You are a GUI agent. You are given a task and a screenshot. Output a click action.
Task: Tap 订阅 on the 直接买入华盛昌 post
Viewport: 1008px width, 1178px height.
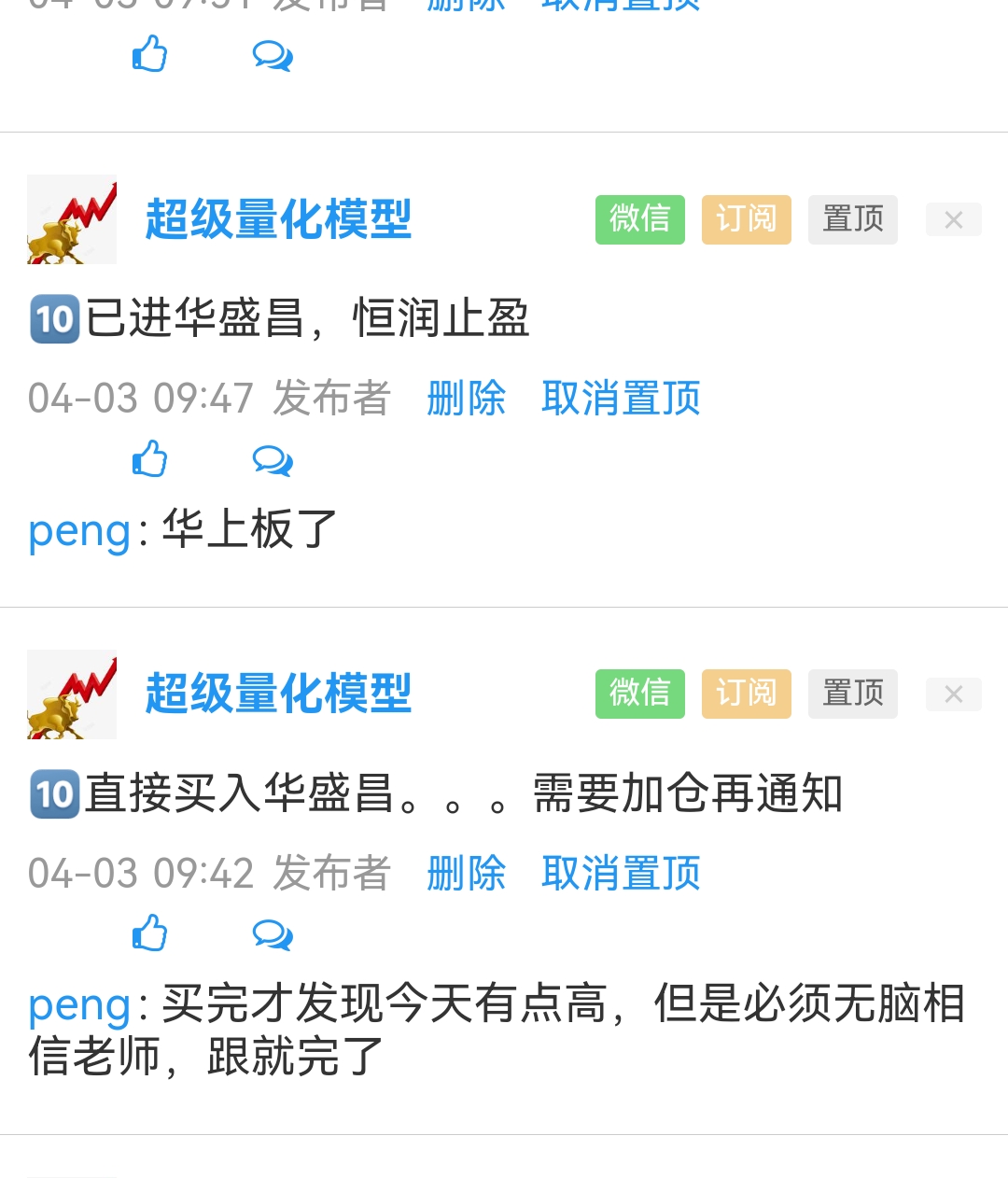coord(746,694)
